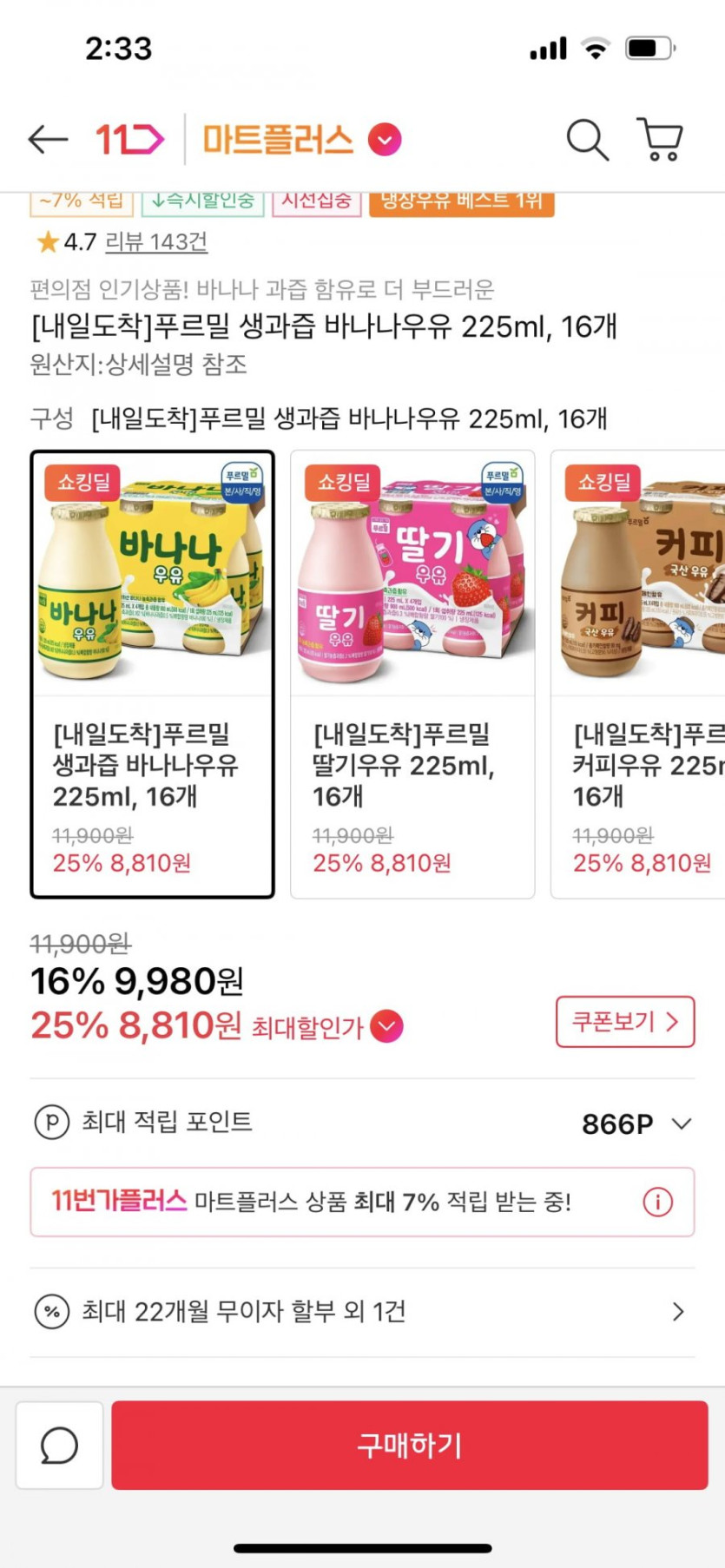Open the 11번가 home logo

129,139
